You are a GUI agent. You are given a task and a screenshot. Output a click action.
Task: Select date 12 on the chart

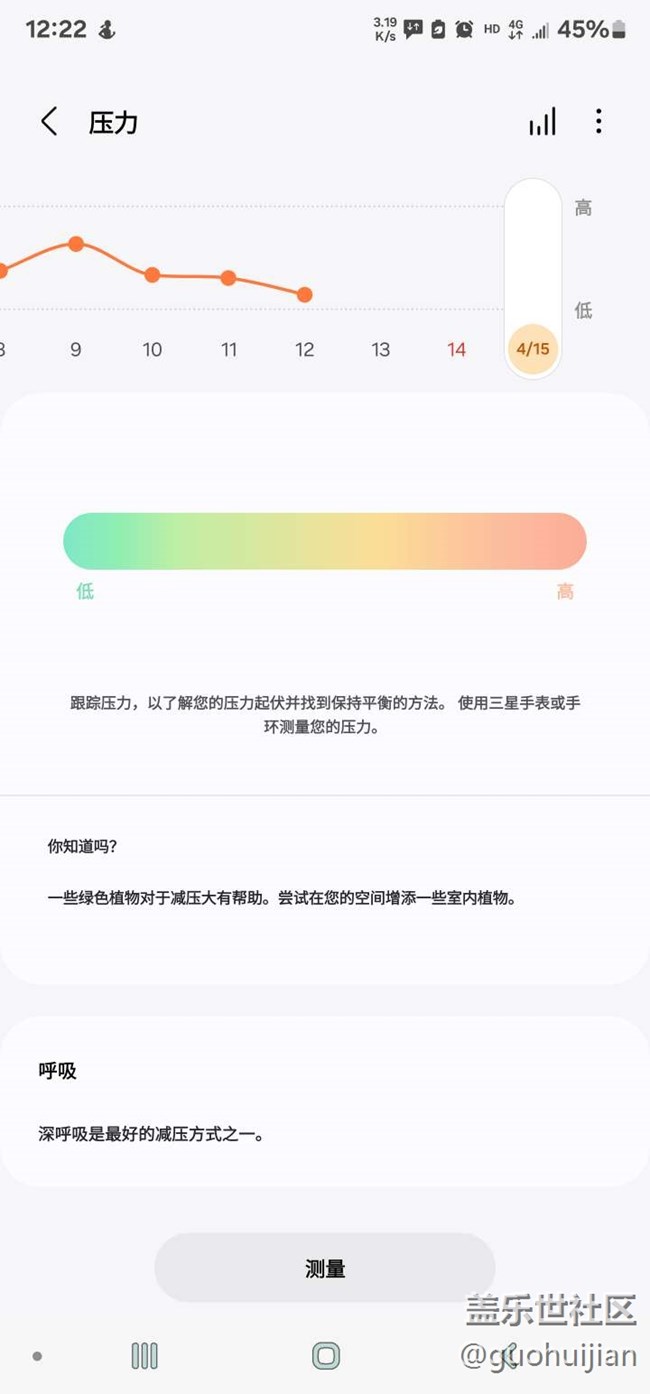304,349
